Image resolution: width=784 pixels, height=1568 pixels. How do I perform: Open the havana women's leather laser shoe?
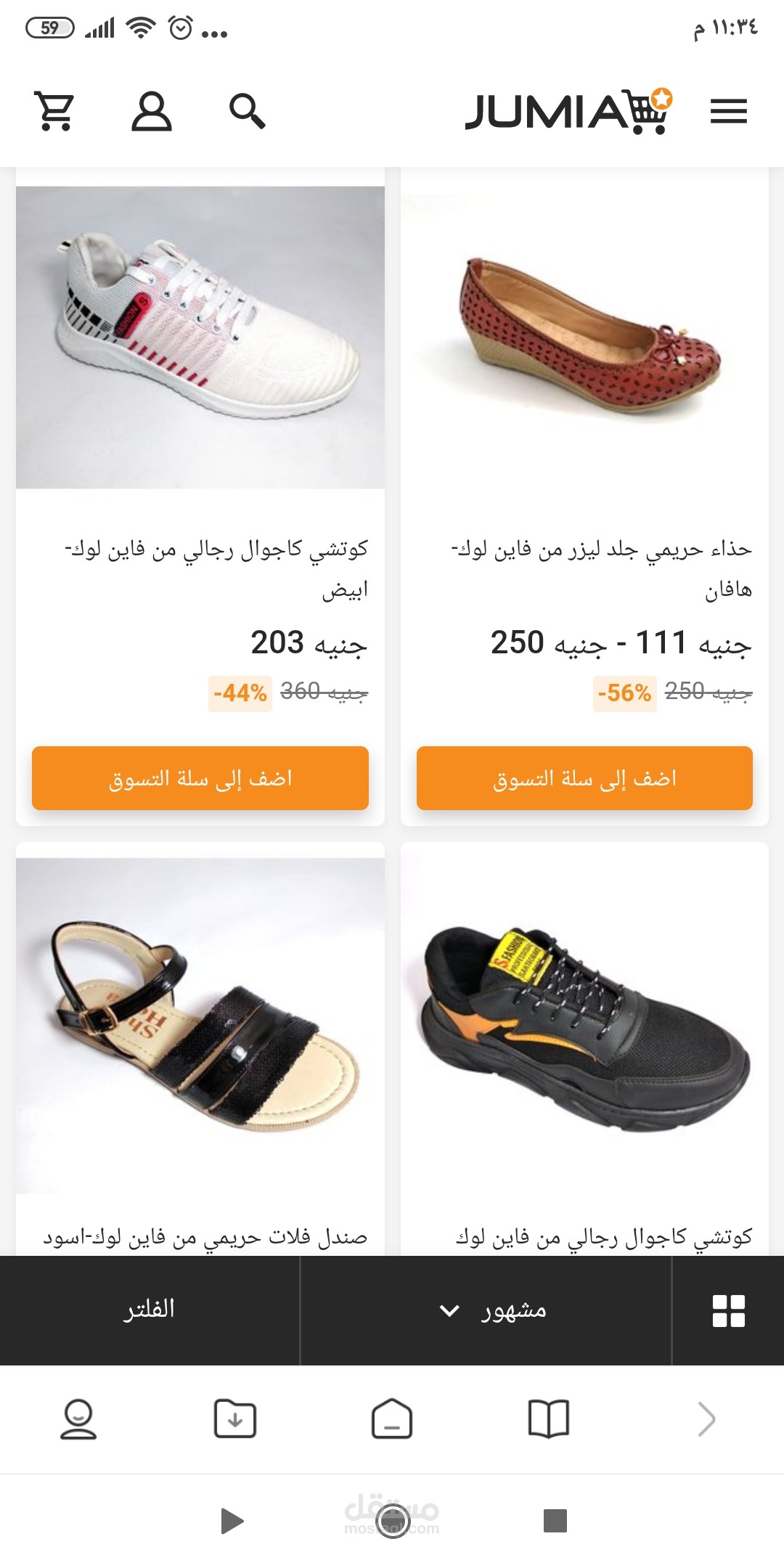point(585,338)
